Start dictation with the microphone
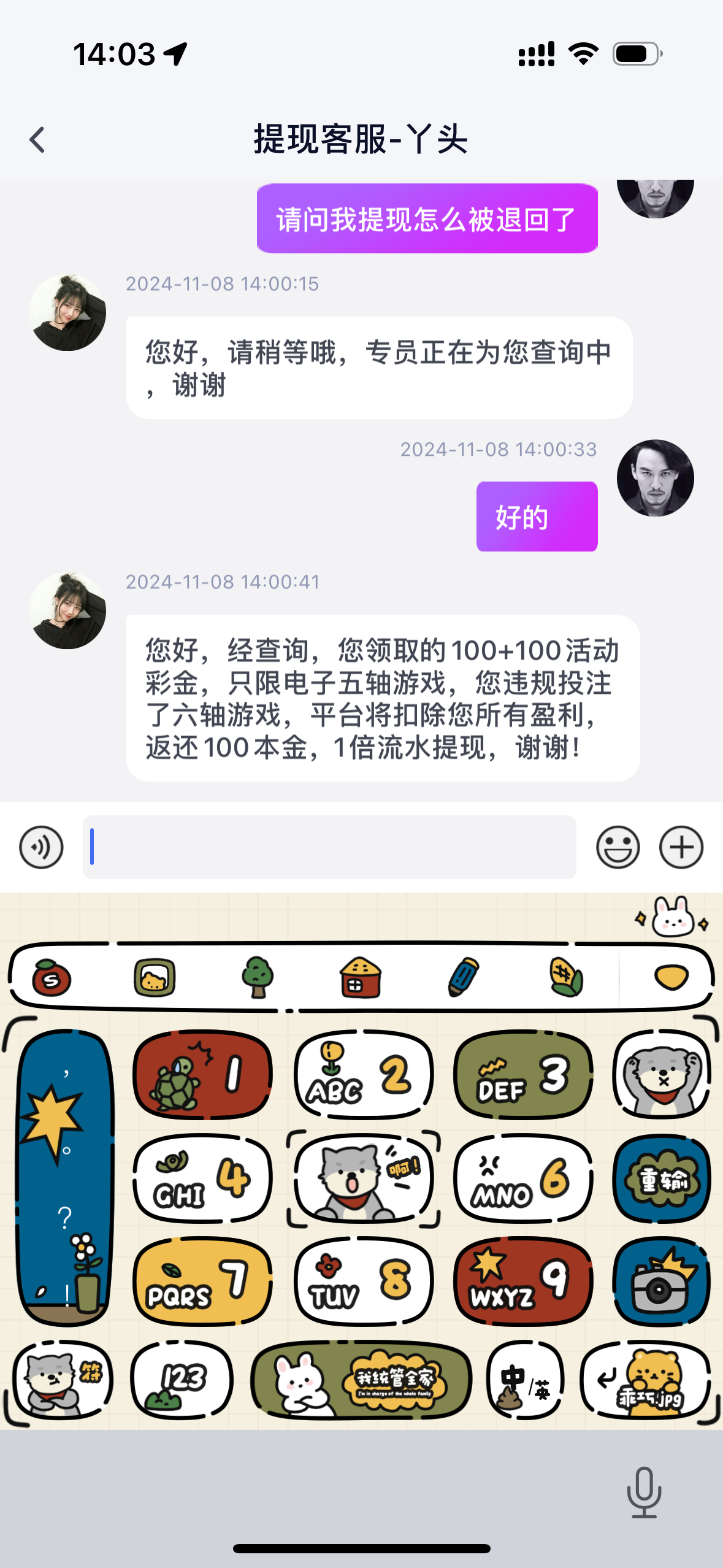 [644, 1492]
